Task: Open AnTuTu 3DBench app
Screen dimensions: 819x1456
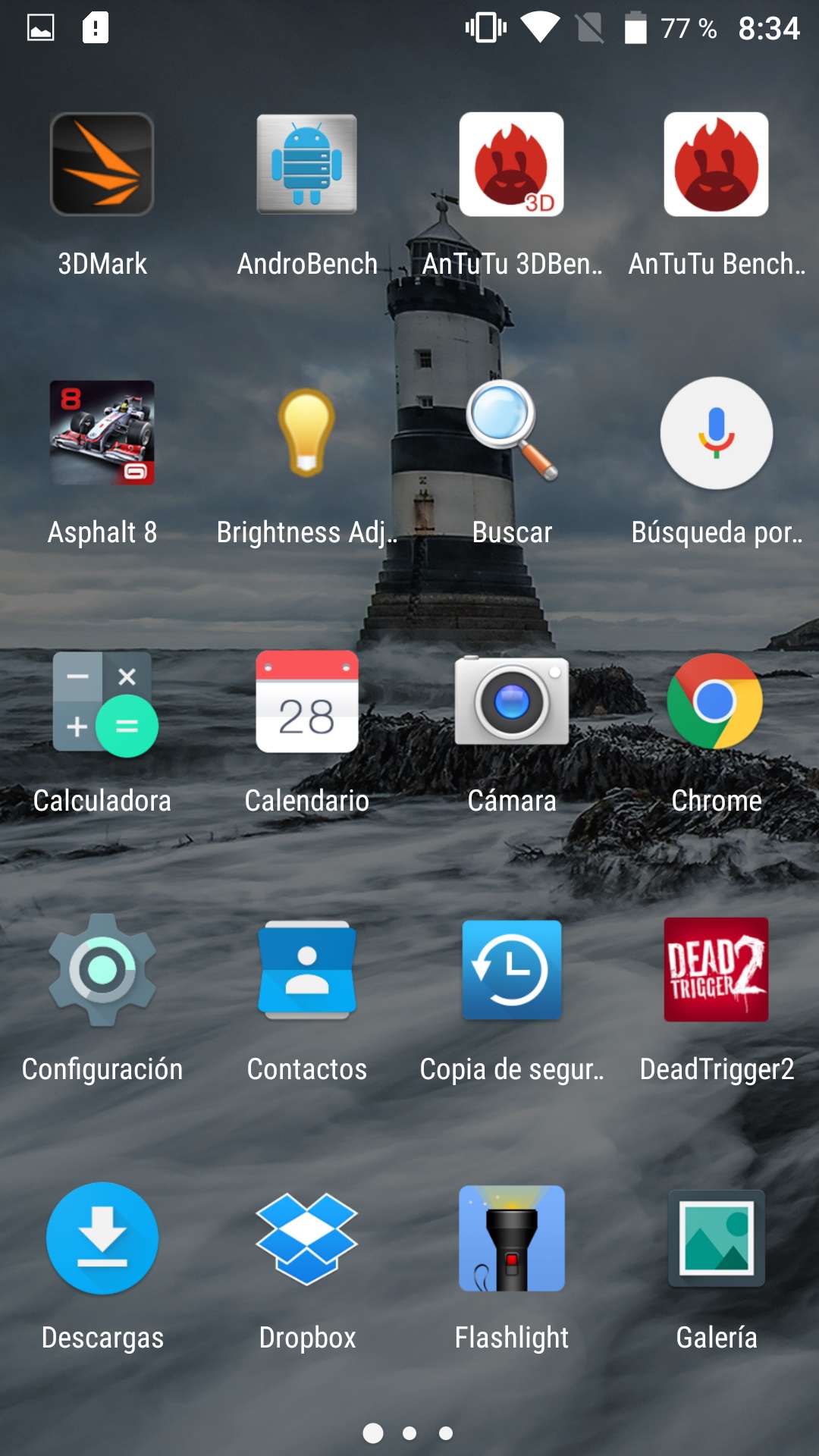Action: 512,165
